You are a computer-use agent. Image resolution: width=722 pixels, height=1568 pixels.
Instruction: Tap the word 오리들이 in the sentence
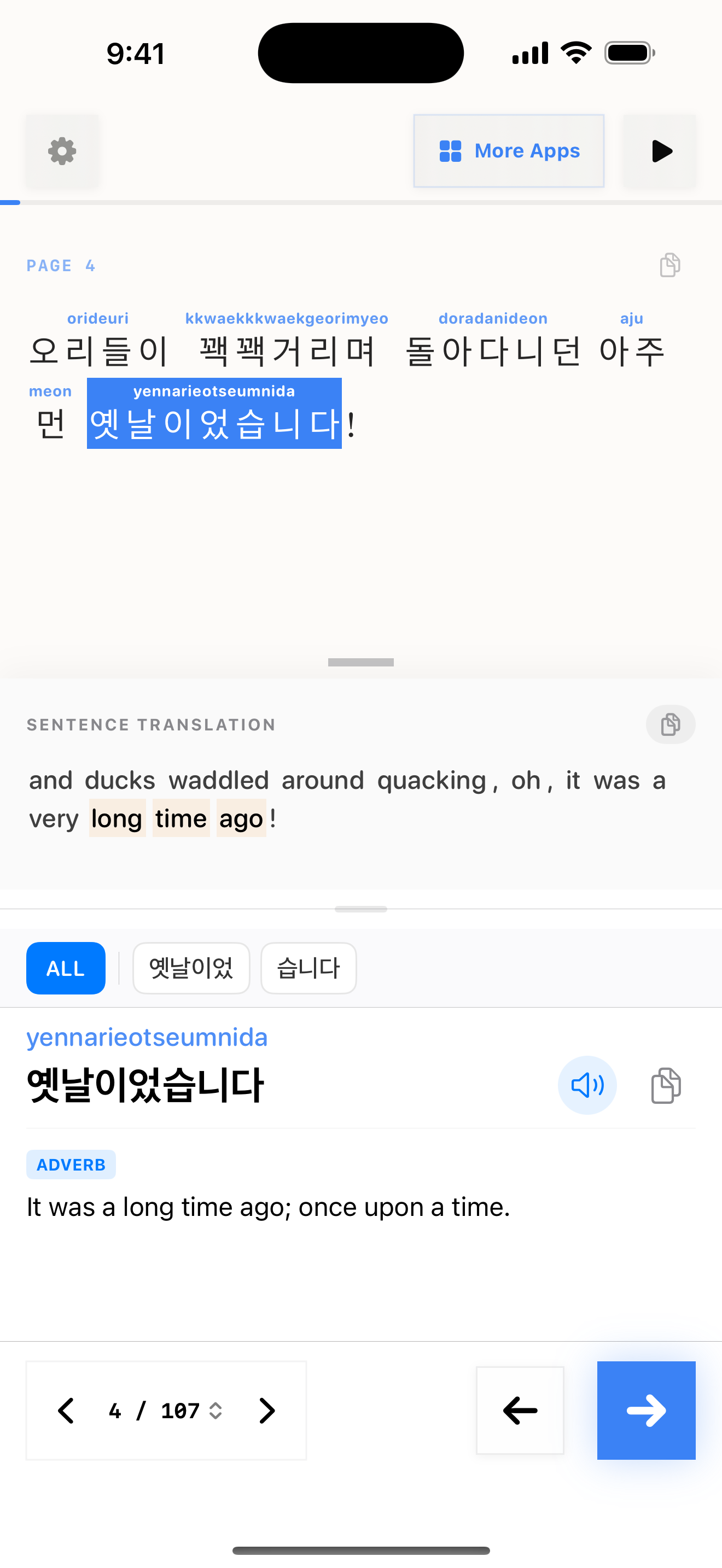tap(98, 351)
